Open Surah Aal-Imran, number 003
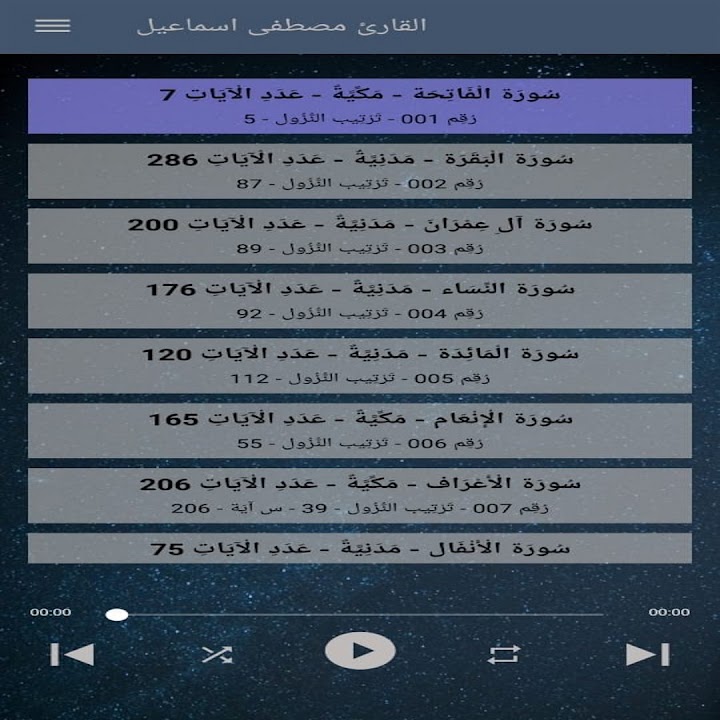This screenshot has height=720, width=720. click(360, 236)
